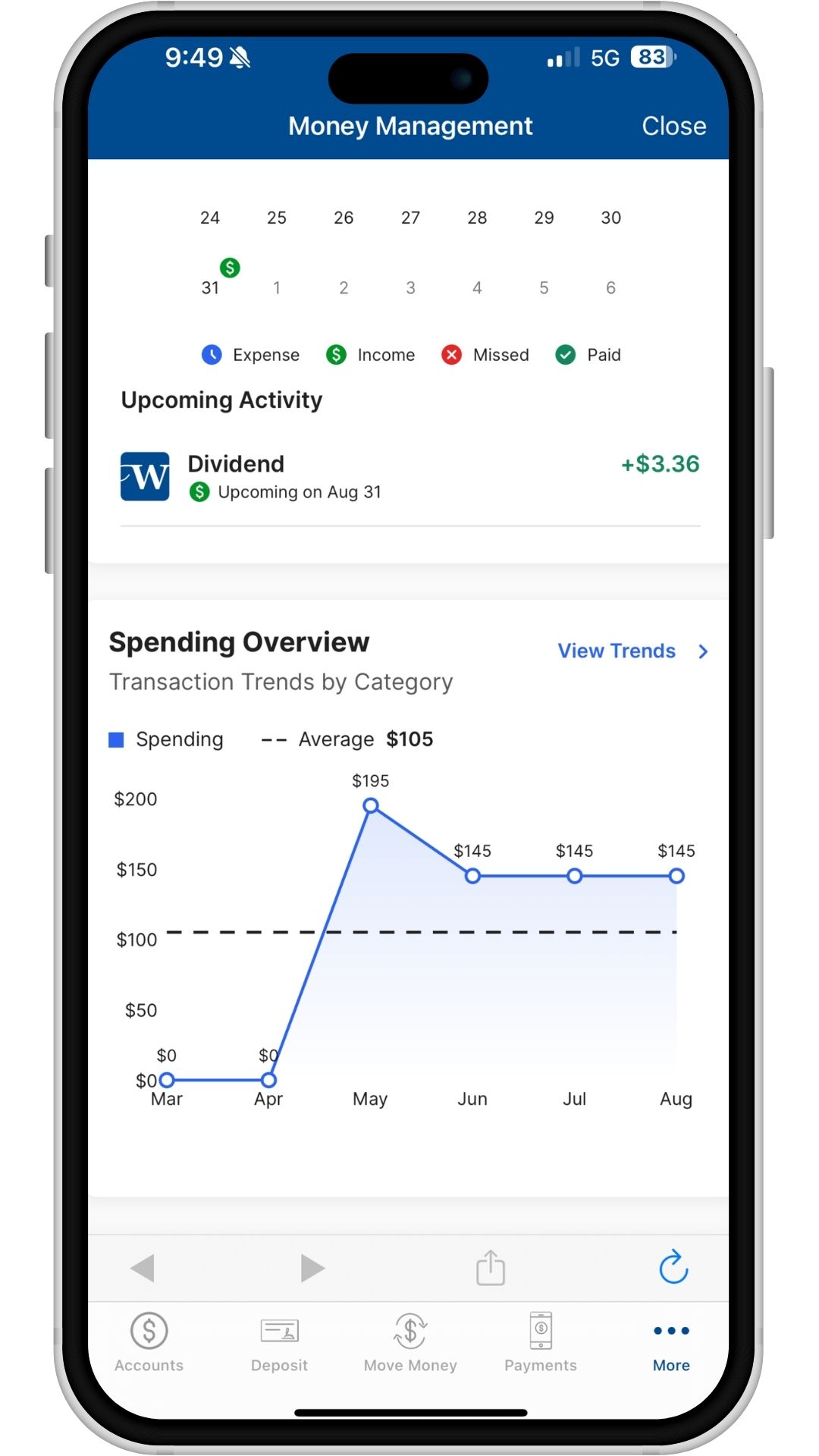Screen dimensions: 819x1456
Task: Tap the Aug $145 data point
Action: click(676, 876)
